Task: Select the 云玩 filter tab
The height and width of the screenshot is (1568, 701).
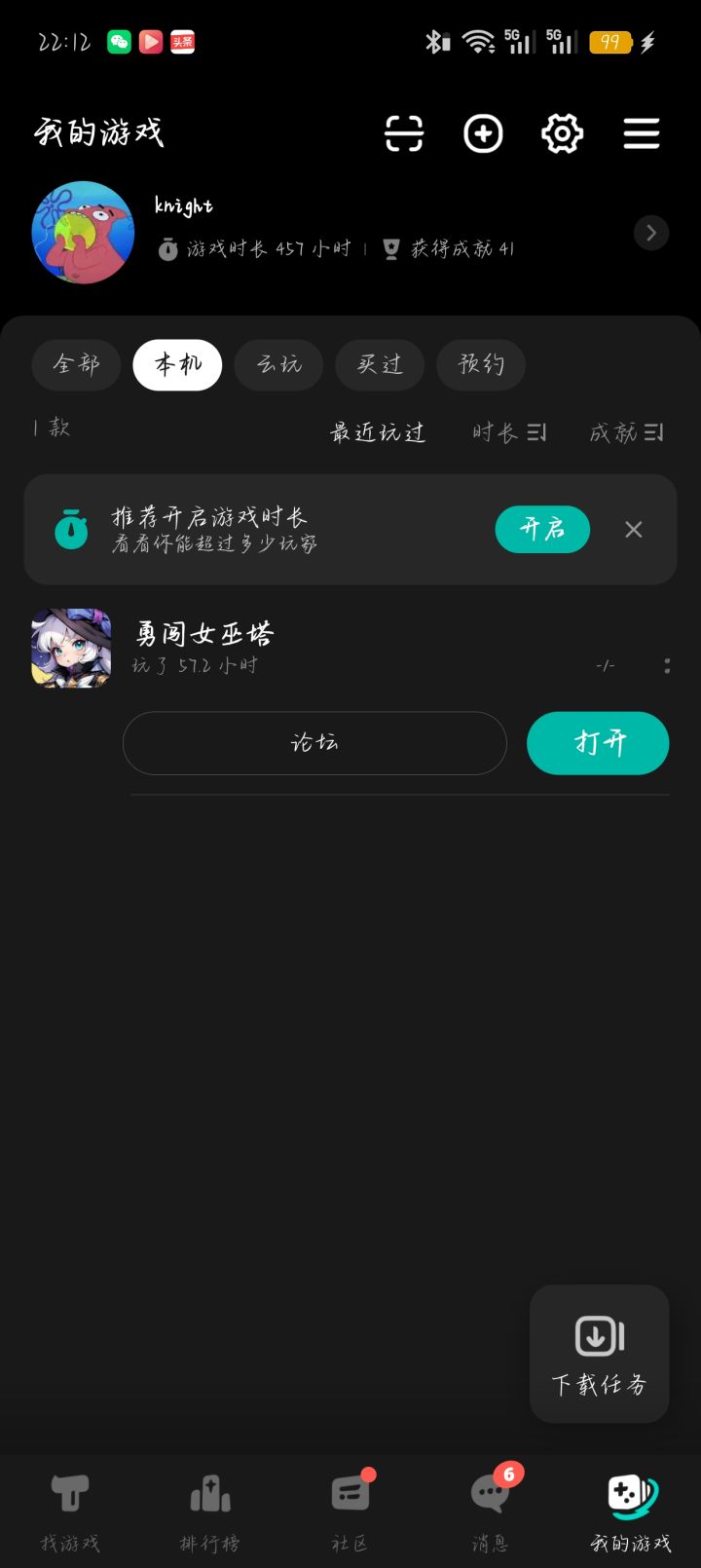Action: tap(278, 365)
